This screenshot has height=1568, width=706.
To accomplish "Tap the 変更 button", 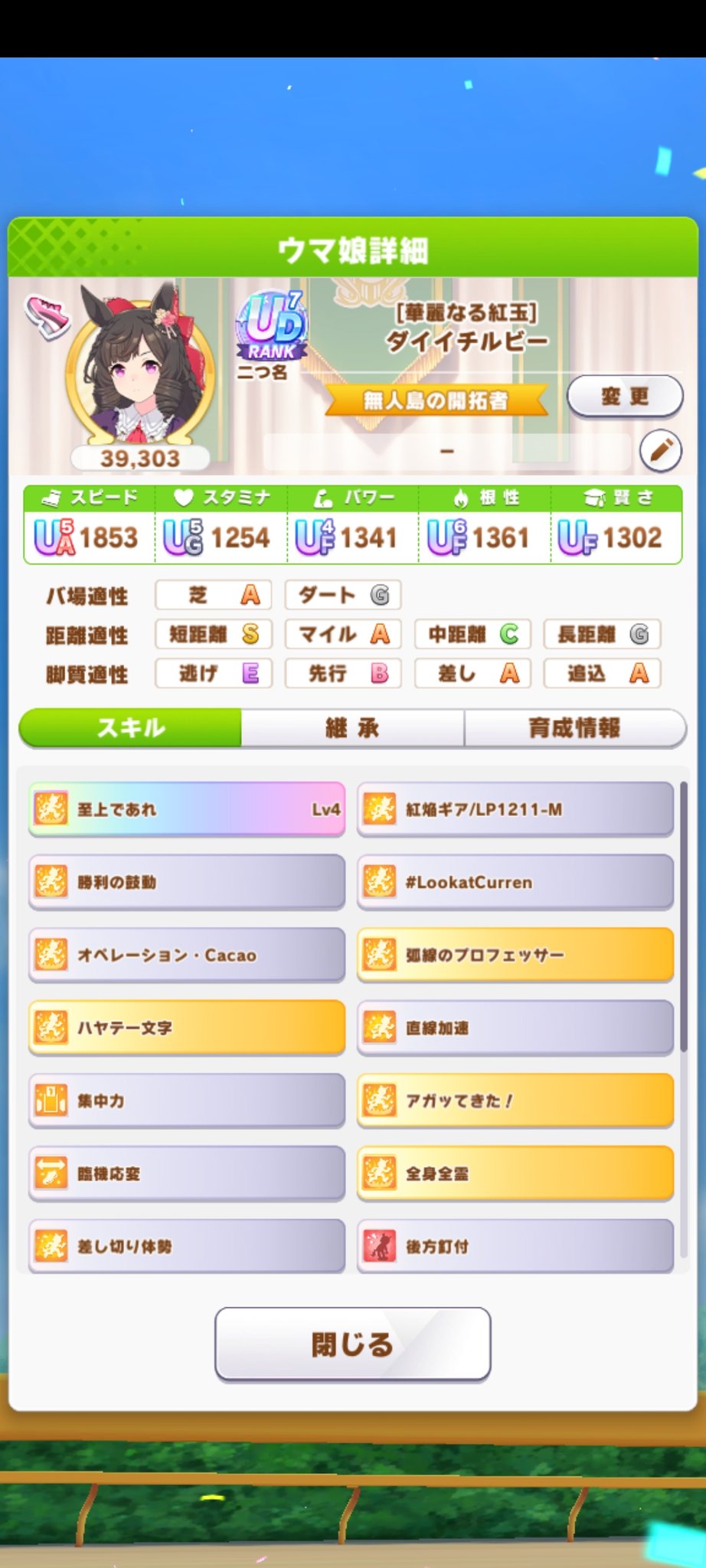I will pos(624,396).
